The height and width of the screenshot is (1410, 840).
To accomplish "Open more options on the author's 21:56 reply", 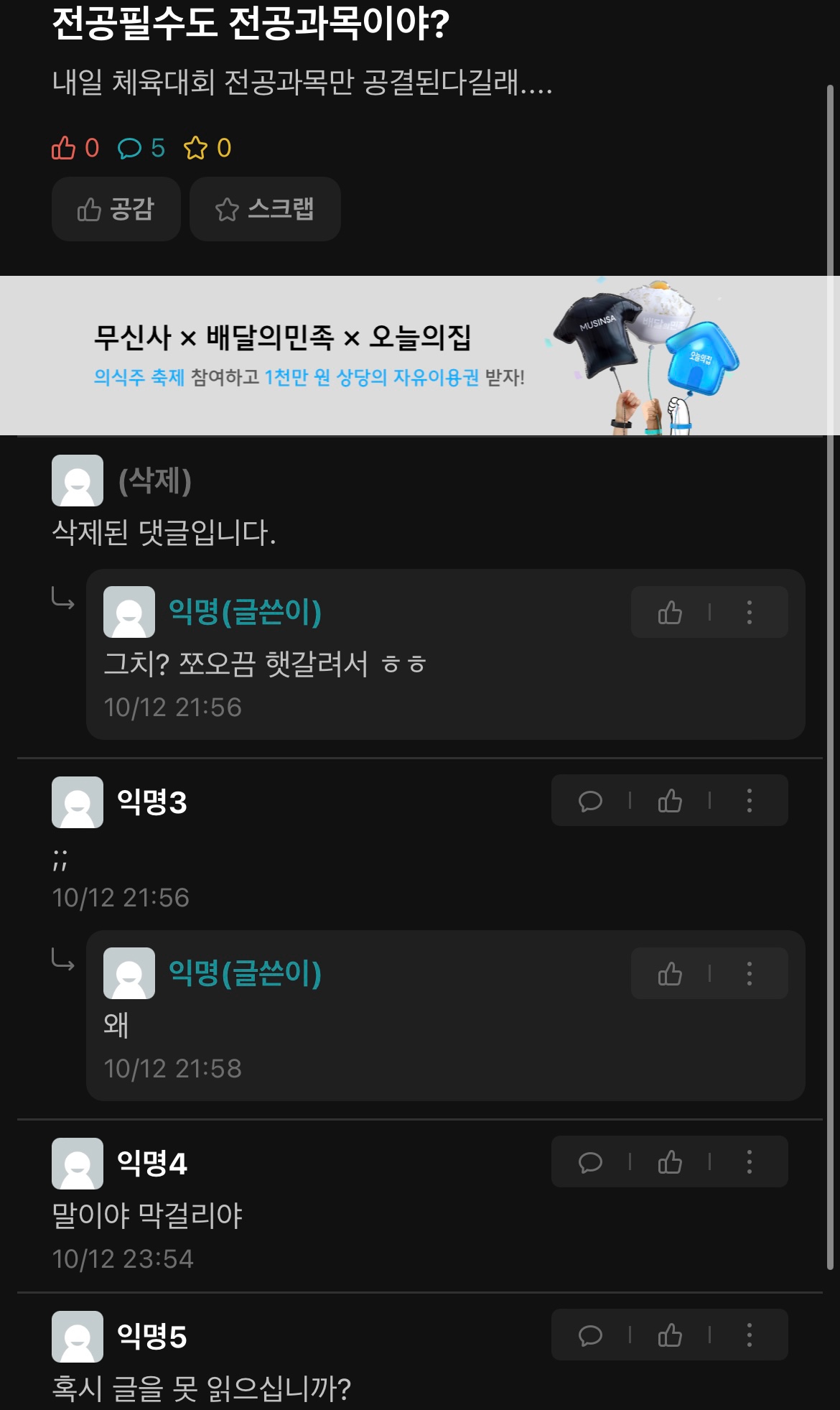I will (x=749, y=613).
